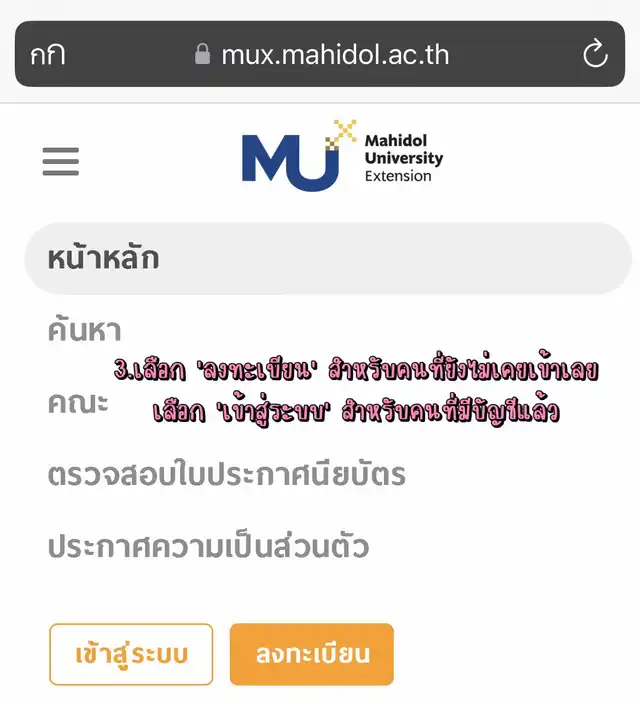Screen dimensions: 640x702
Task: Open the ค้นหา page
Action: click(x=85, y=330)
